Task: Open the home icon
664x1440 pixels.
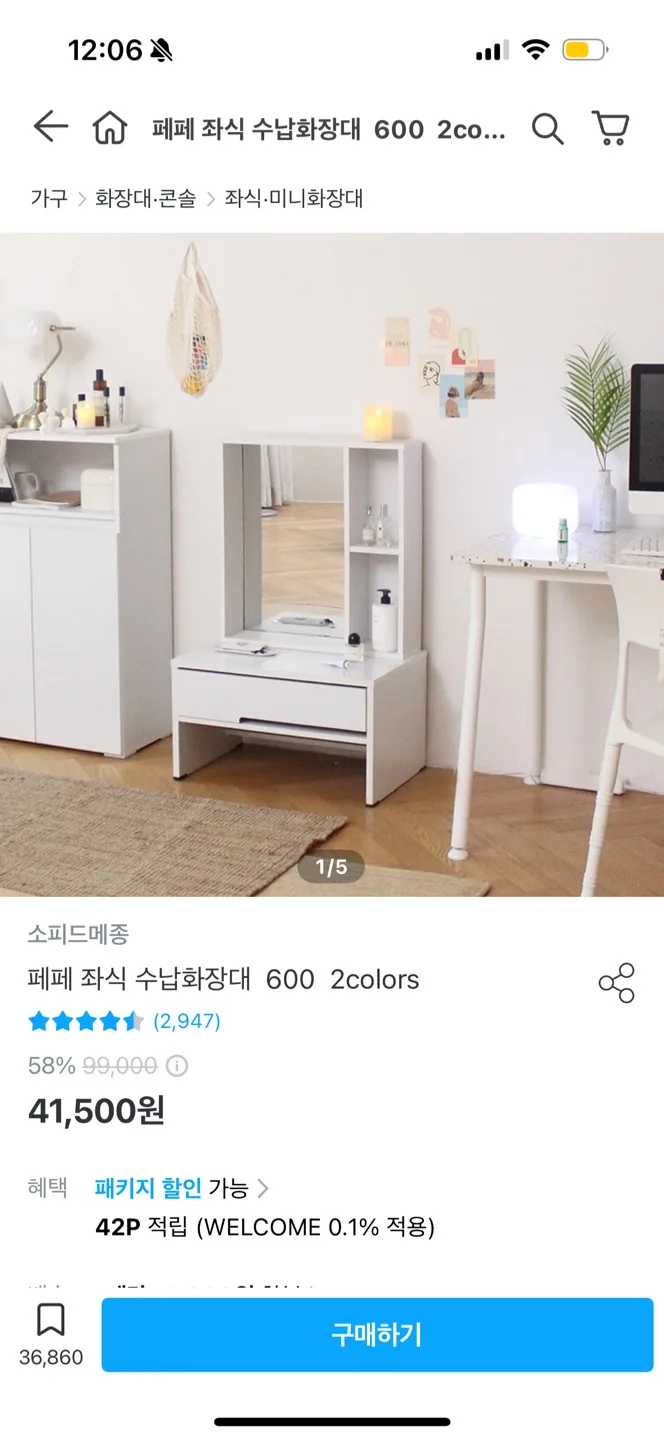Action: 109,128
